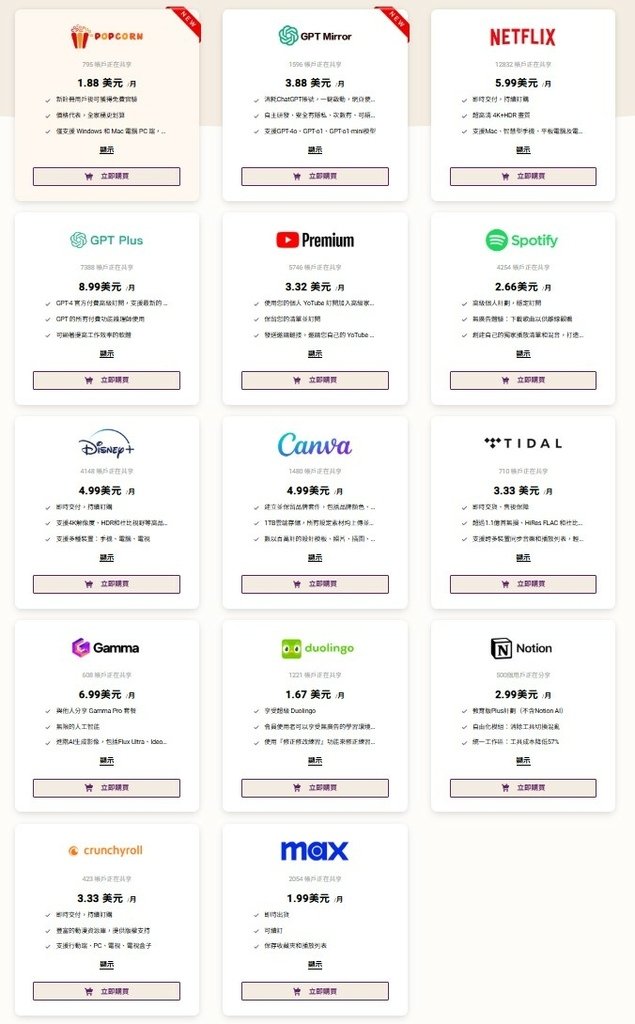Purchase the GPT Plus subscription

(106, 380)
